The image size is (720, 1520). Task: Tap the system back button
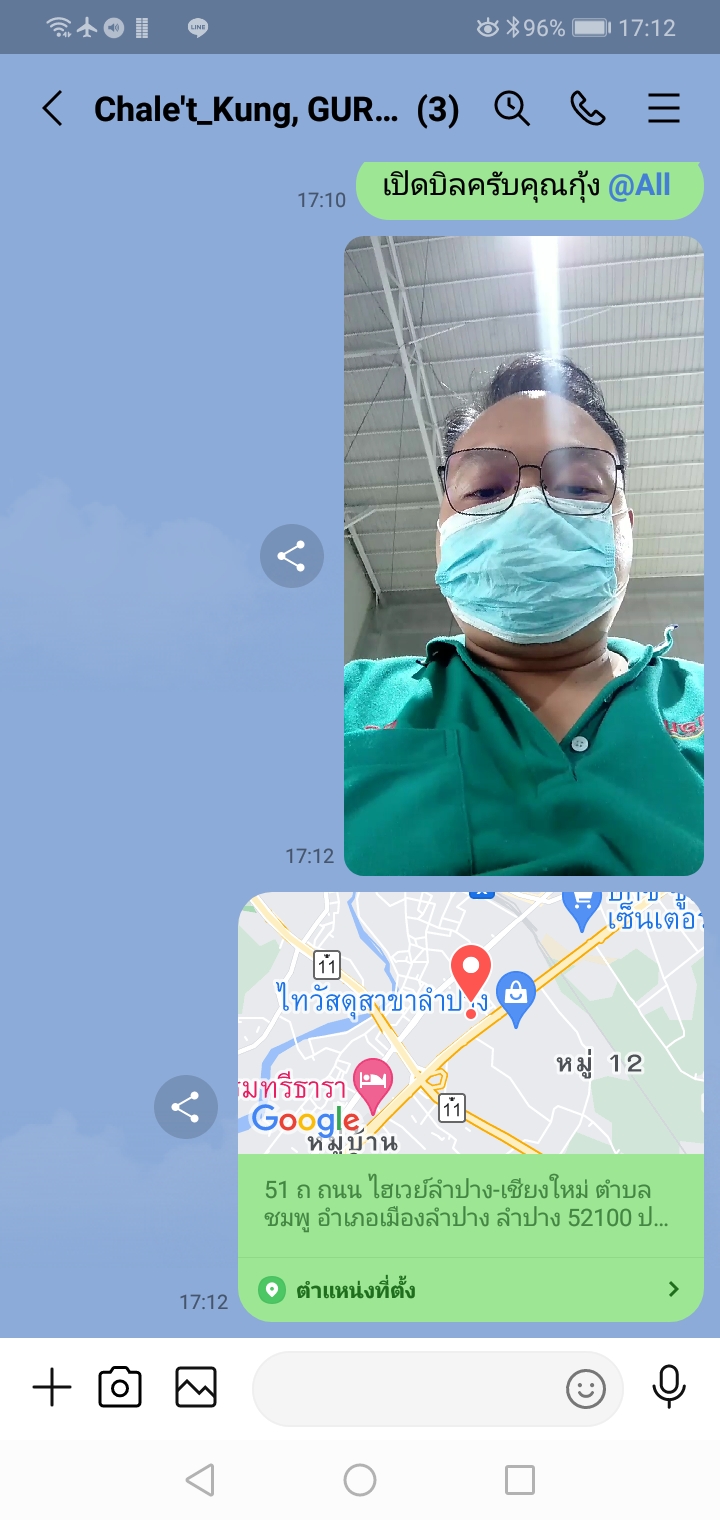click(200, 1479)
